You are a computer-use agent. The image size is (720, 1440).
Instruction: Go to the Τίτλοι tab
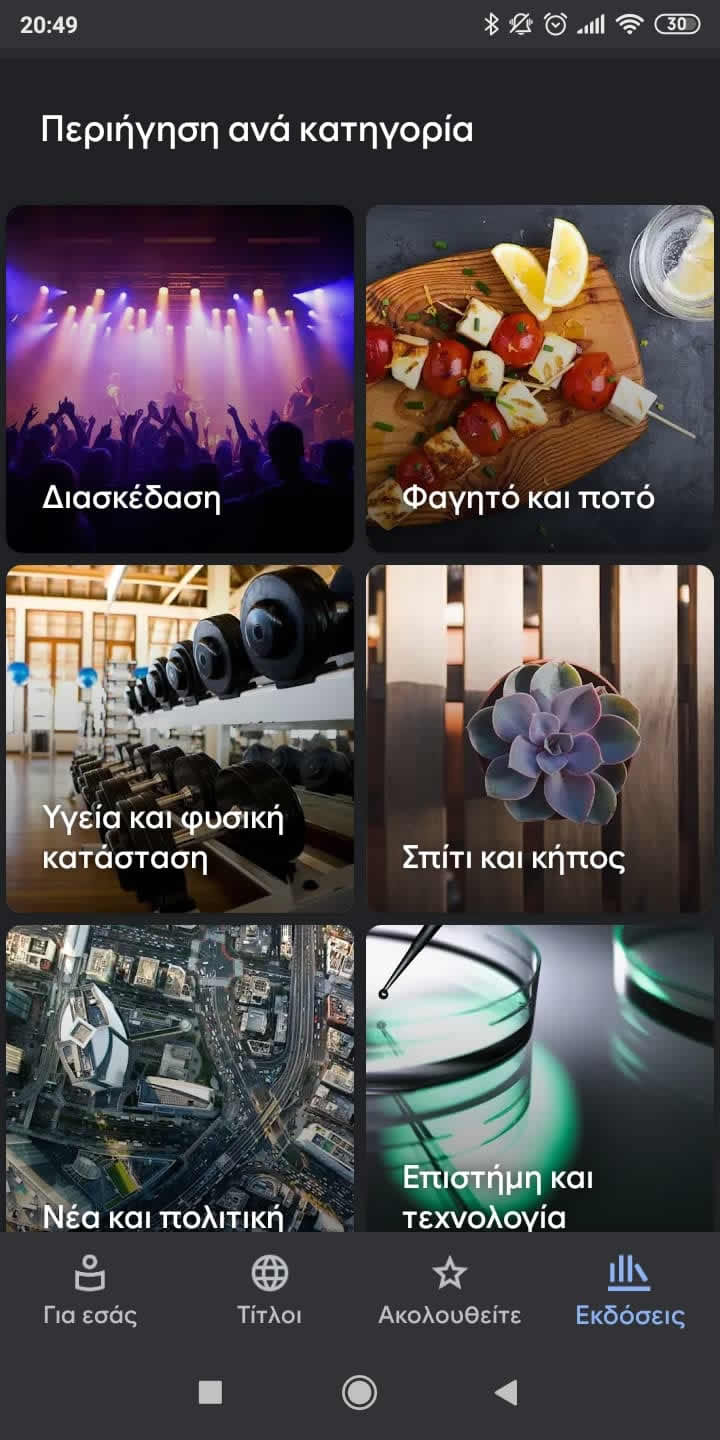coord(269,1290)
